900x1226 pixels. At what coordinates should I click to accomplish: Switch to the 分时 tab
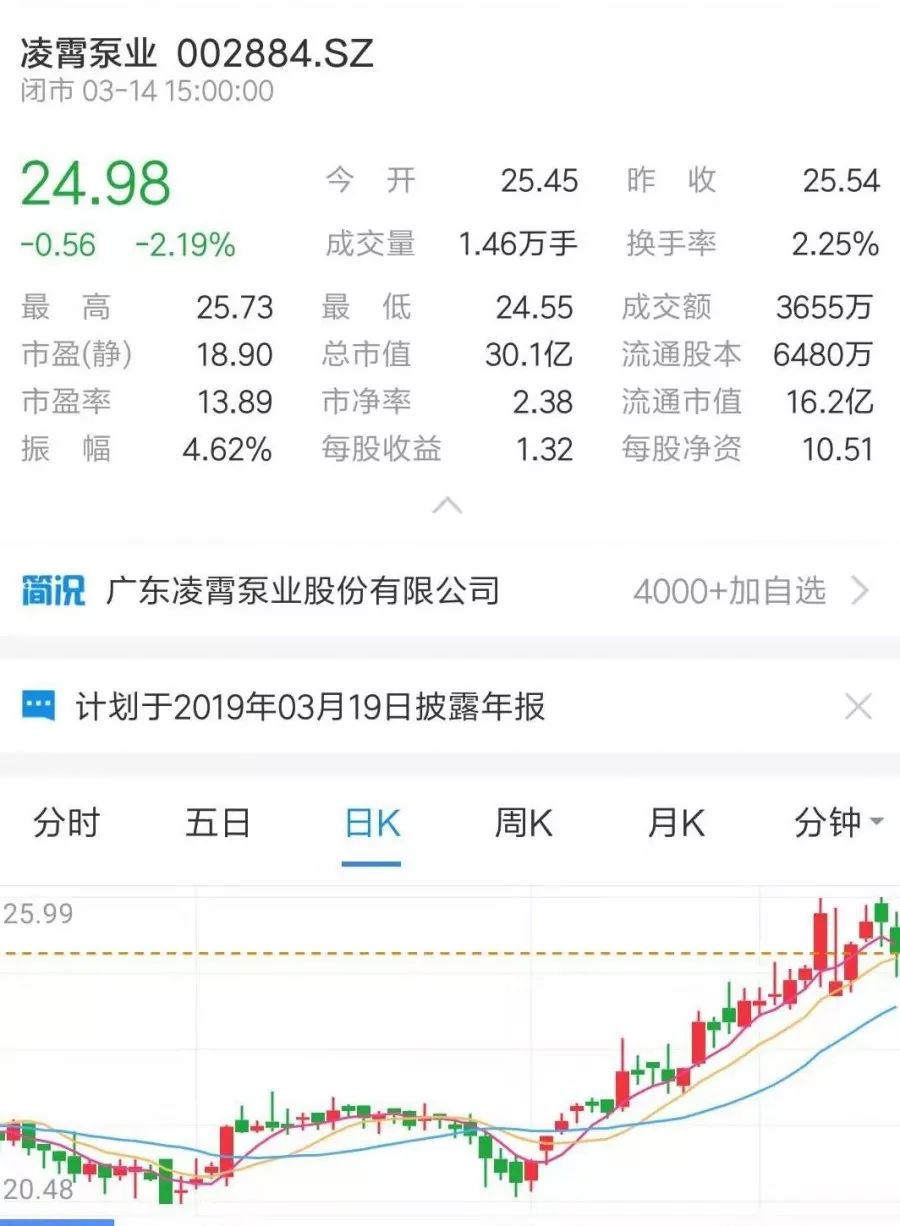click(x=65, y=822)
